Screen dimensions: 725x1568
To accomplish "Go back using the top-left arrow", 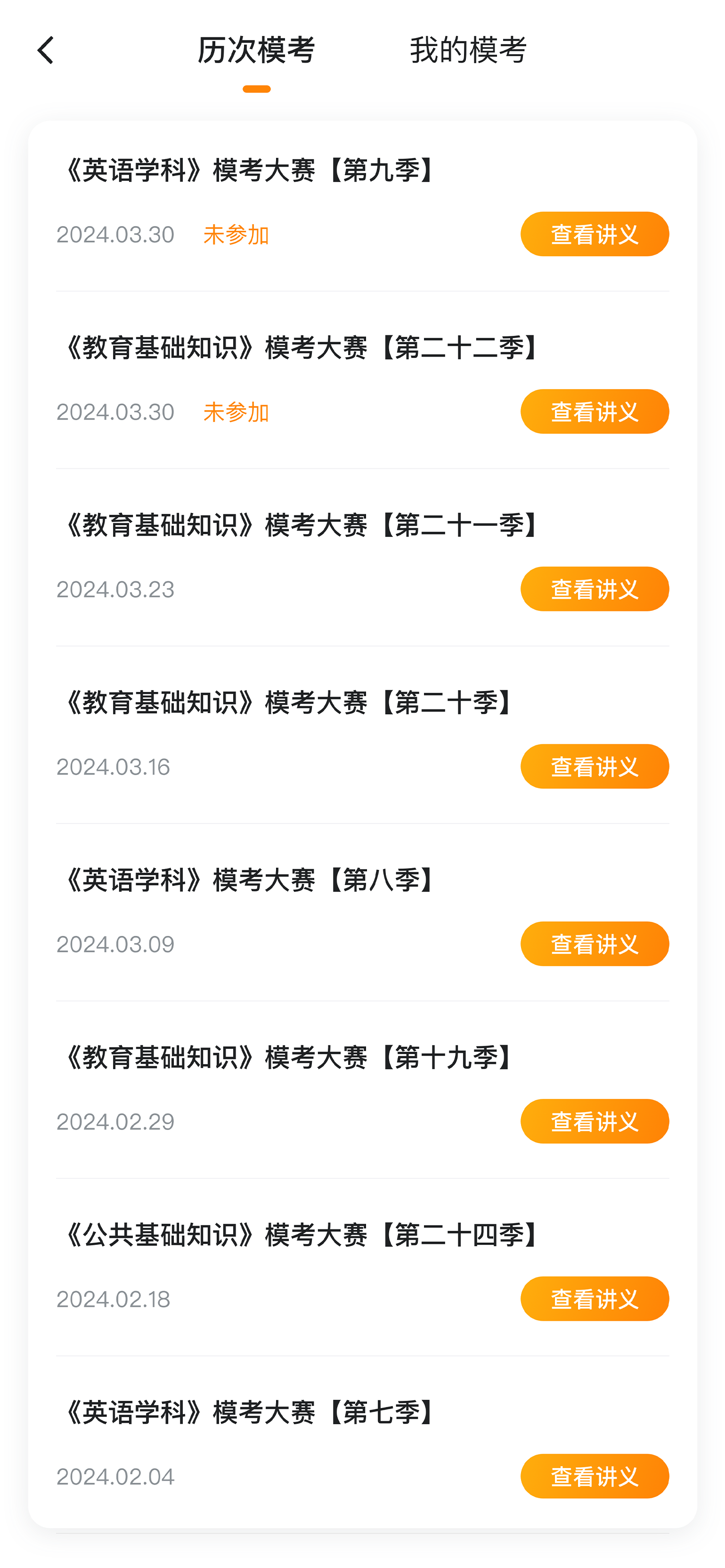I will coord(46,50).
